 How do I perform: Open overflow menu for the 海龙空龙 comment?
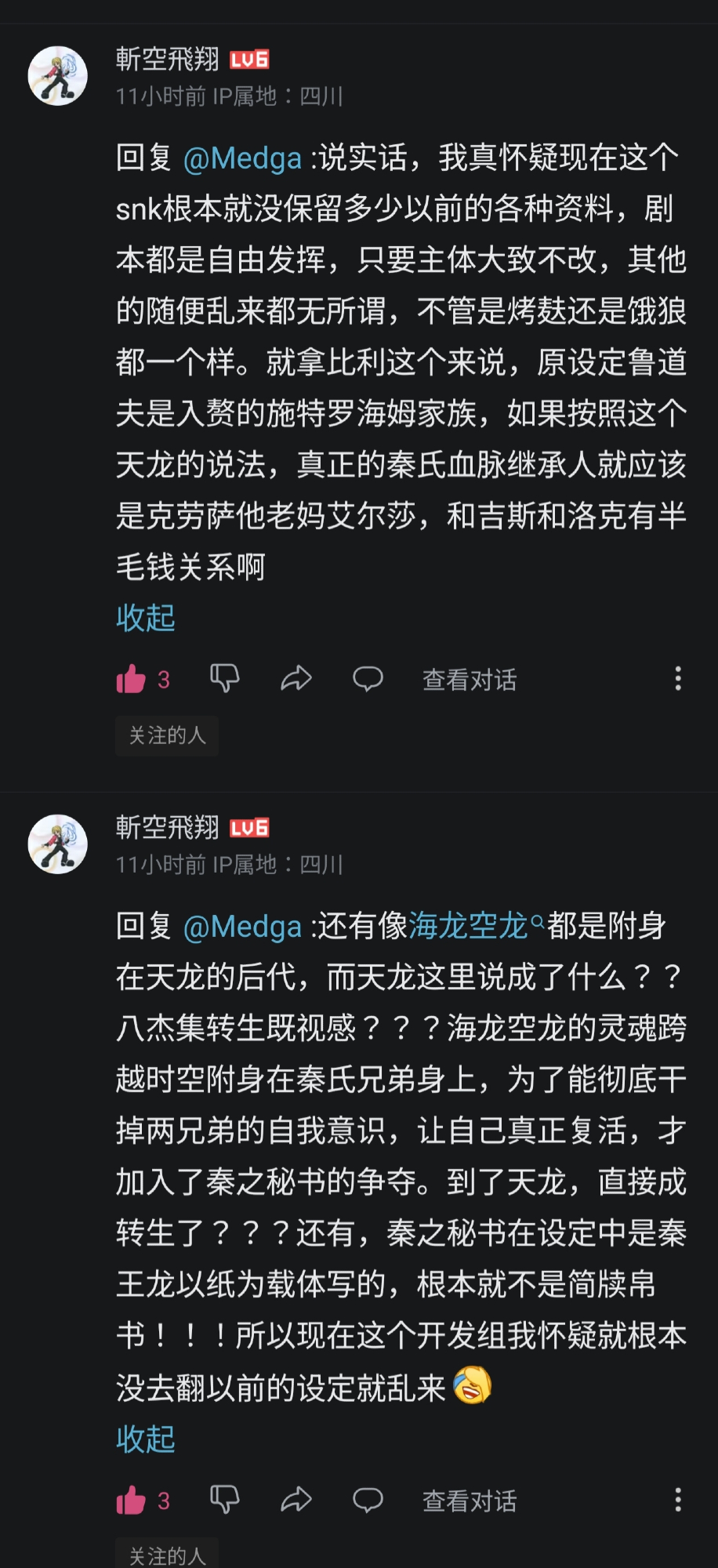678,1501
